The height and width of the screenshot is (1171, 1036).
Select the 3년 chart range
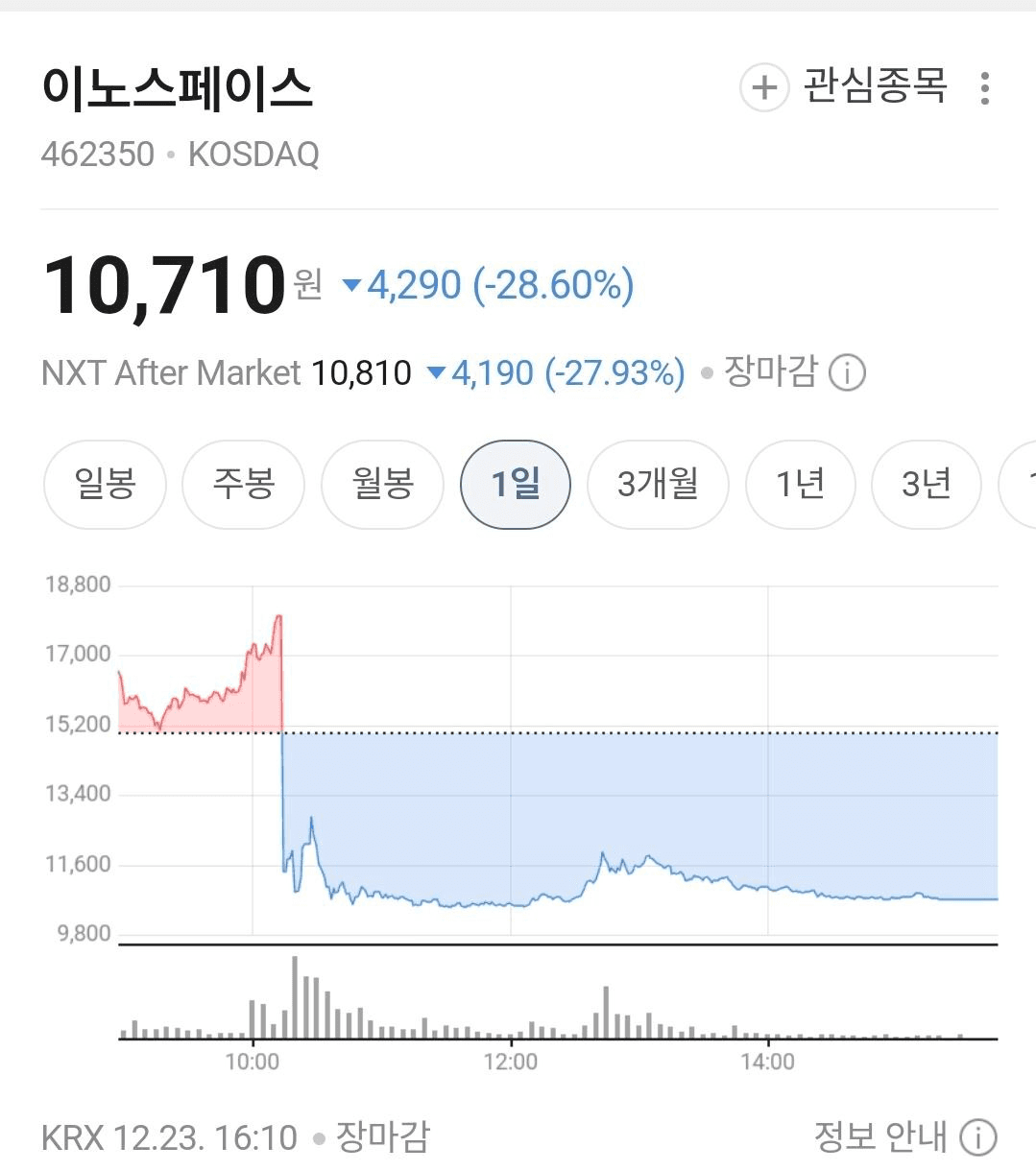tap(926, 484)
